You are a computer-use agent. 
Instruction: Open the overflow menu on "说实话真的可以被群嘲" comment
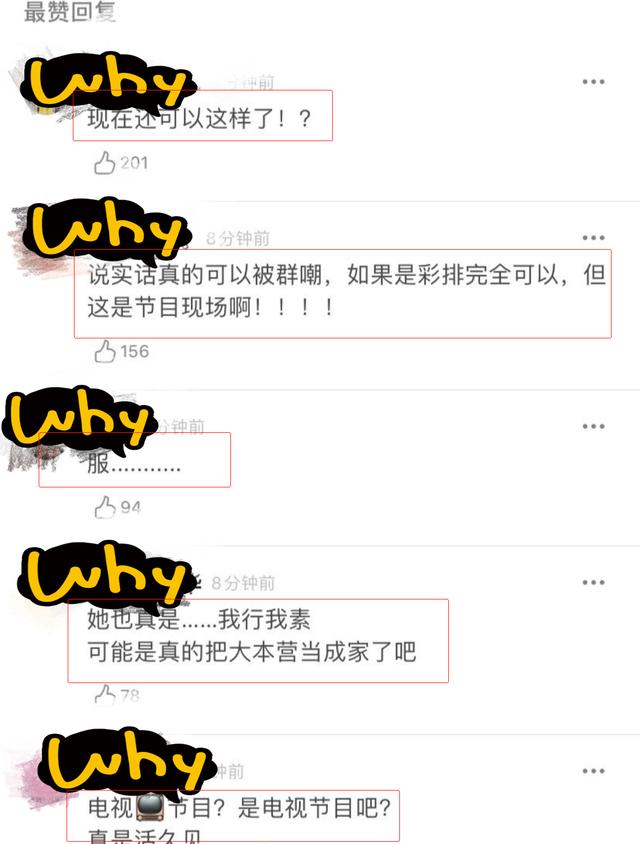coord(593,238)
